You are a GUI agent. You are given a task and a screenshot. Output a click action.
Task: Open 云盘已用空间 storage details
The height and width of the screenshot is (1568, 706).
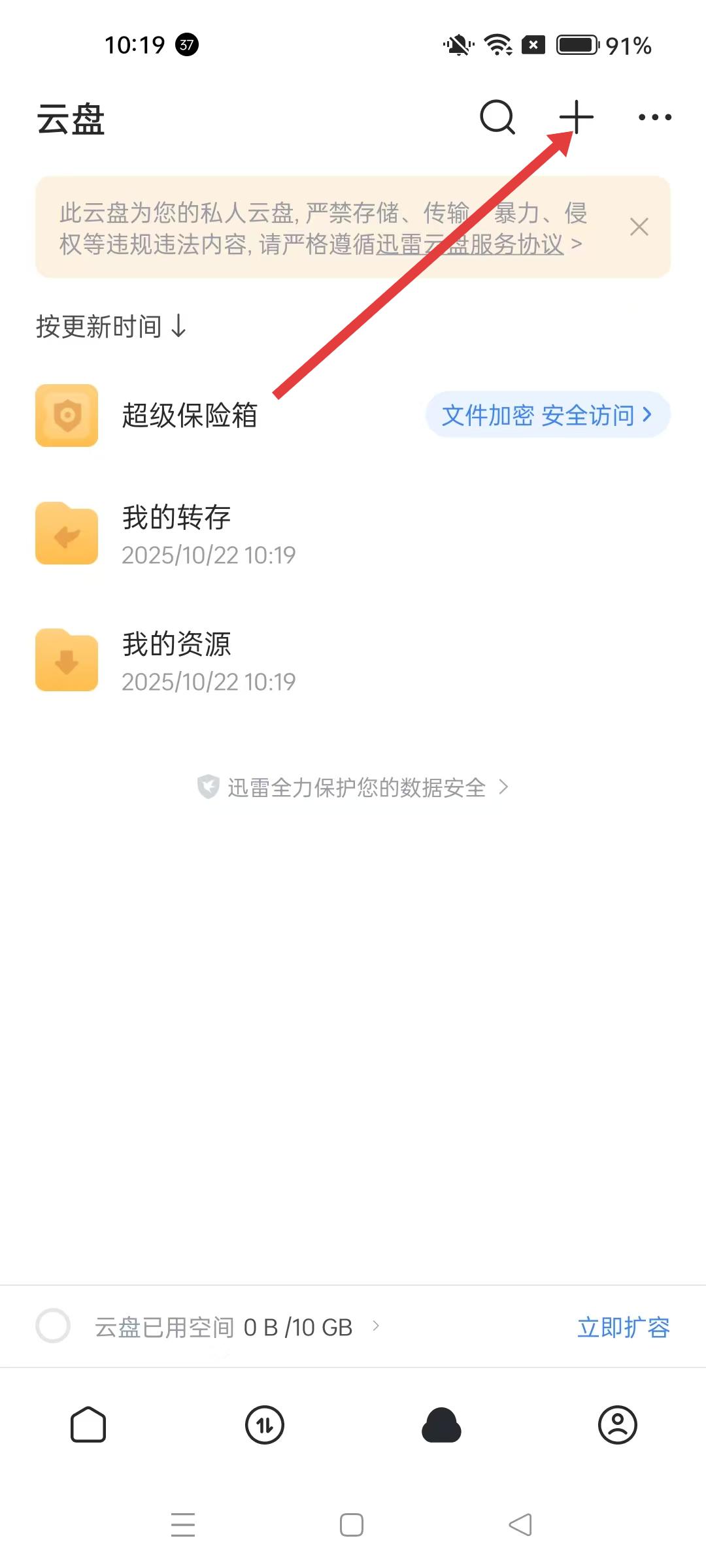coord(224,1327)
